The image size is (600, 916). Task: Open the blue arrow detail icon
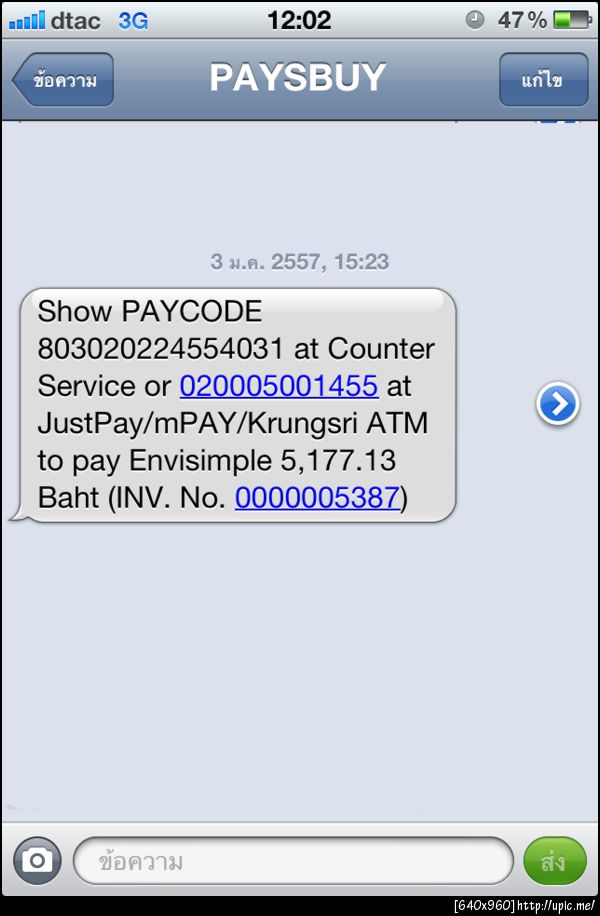click(x=558, y=404)
